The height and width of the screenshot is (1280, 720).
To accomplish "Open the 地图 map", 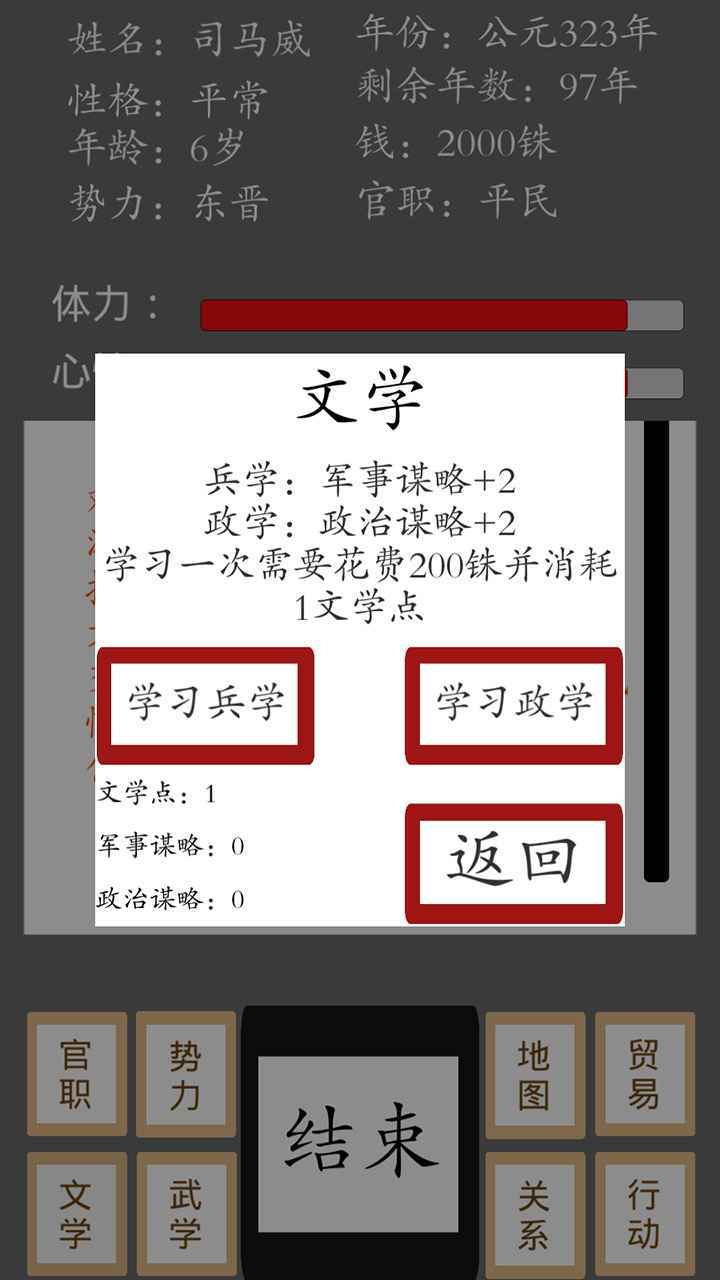I will pyautogui.click(x=535, y=1075).
